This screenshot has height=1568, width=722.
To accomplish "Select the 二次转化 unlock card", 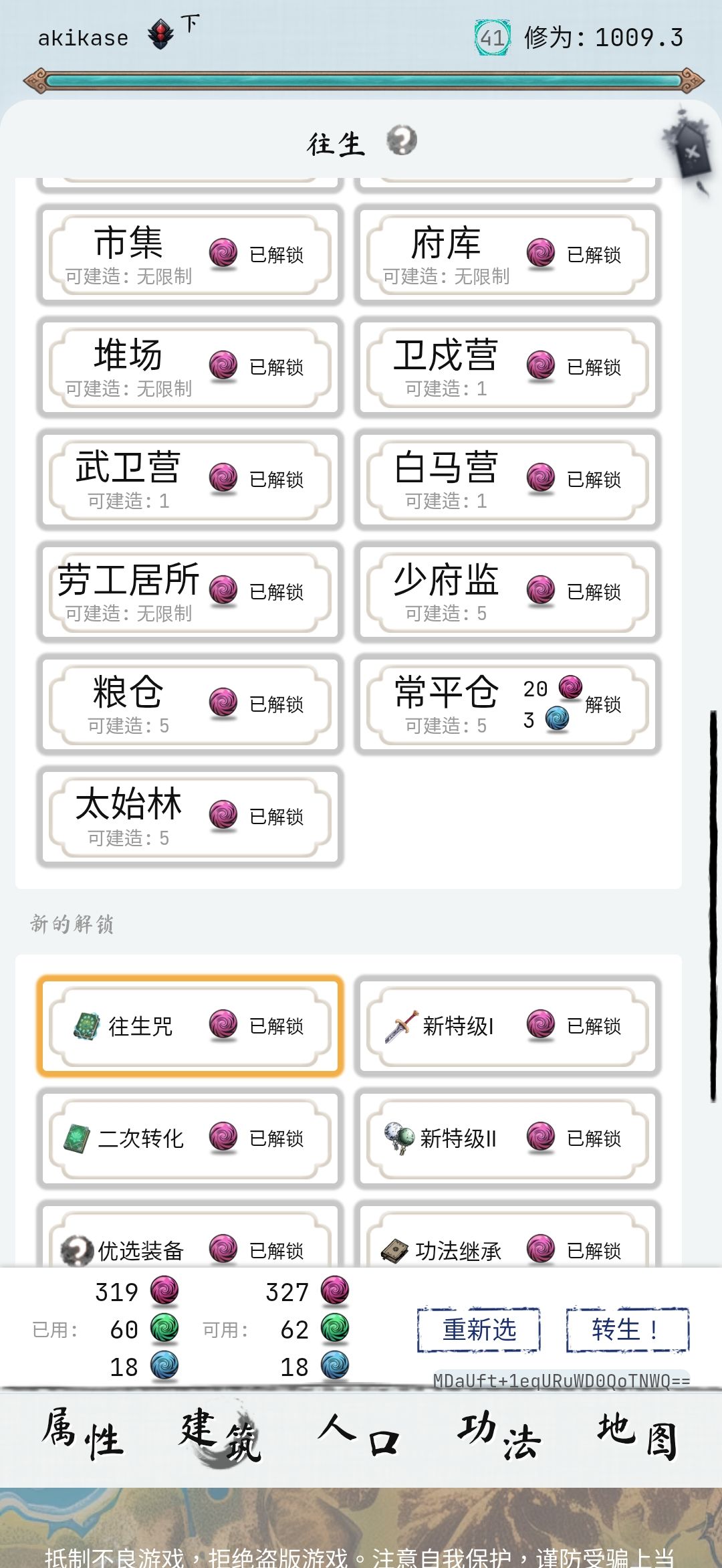I will pyautogui.click(x=190, y=1139).
